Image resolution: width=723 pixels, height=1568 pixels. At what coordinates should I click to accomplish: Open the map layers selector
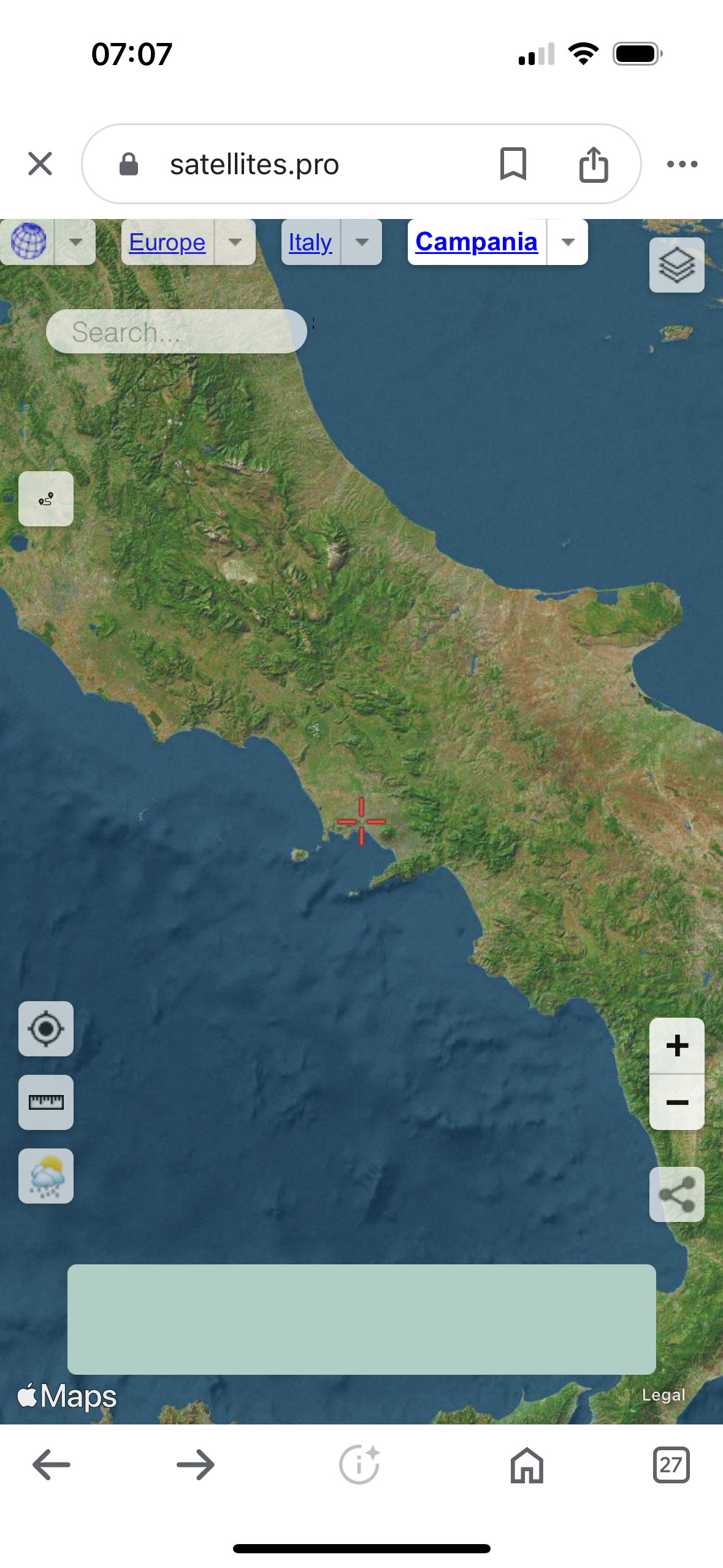[x=676, y=265]
